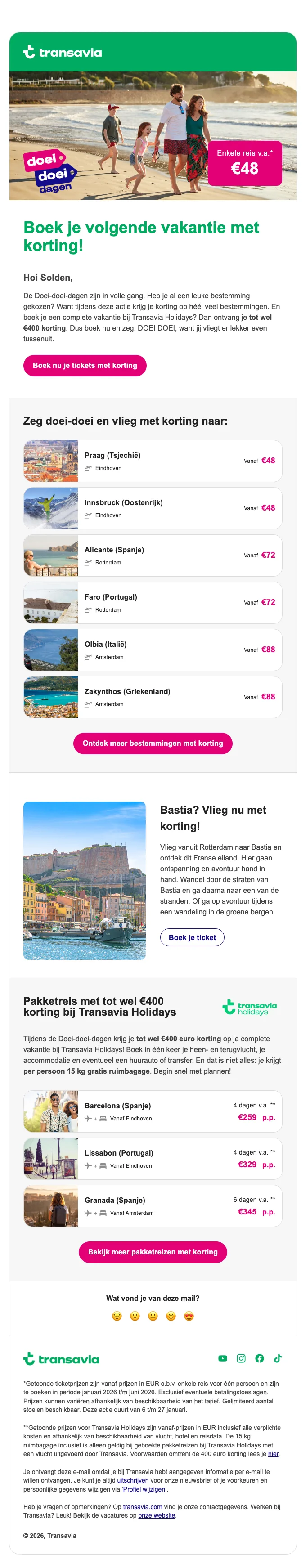Screen dimensions: 306x1568
Task: Tap 'Boek nu je tickets met korting' button
Action: 85,365
